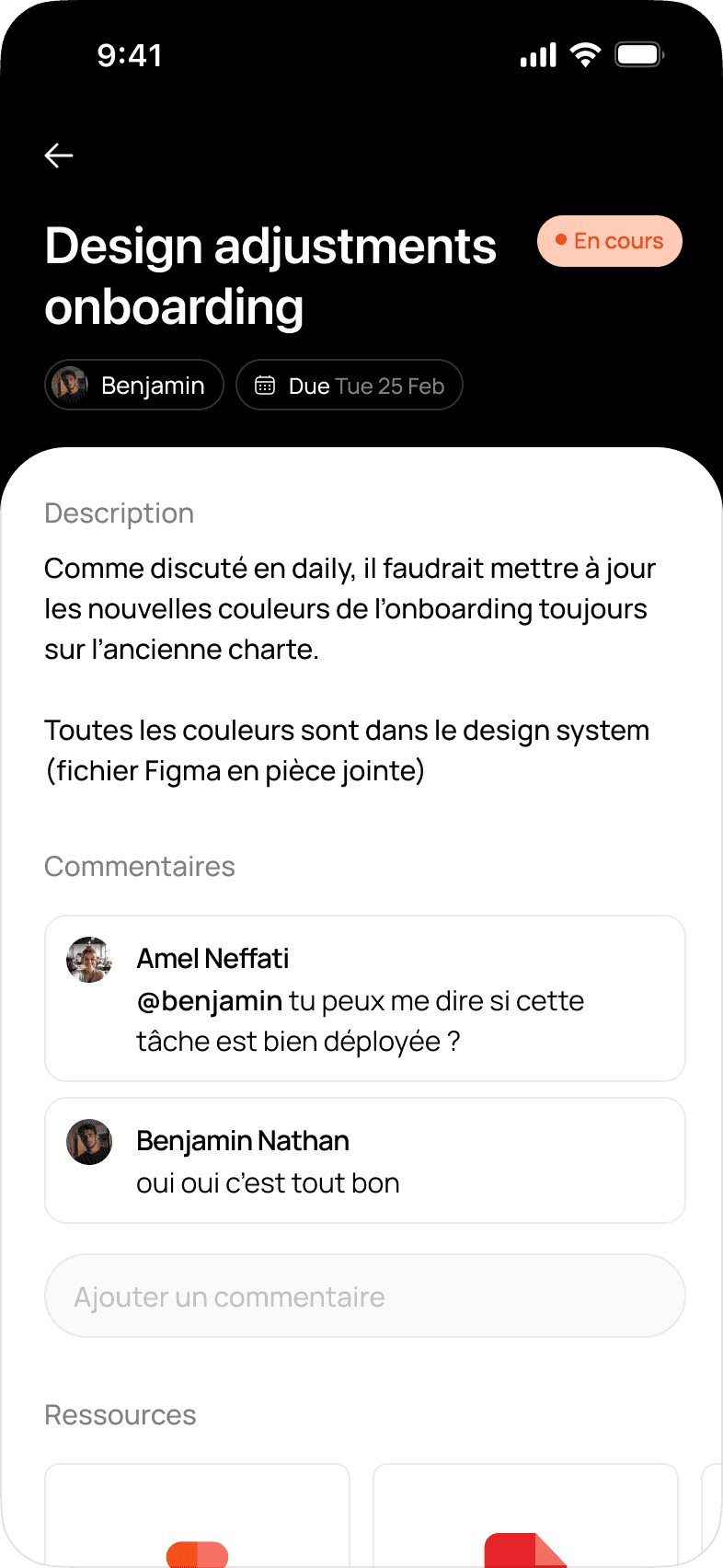Focus the Ajouter un commentaire field

tap(364, 1296)
